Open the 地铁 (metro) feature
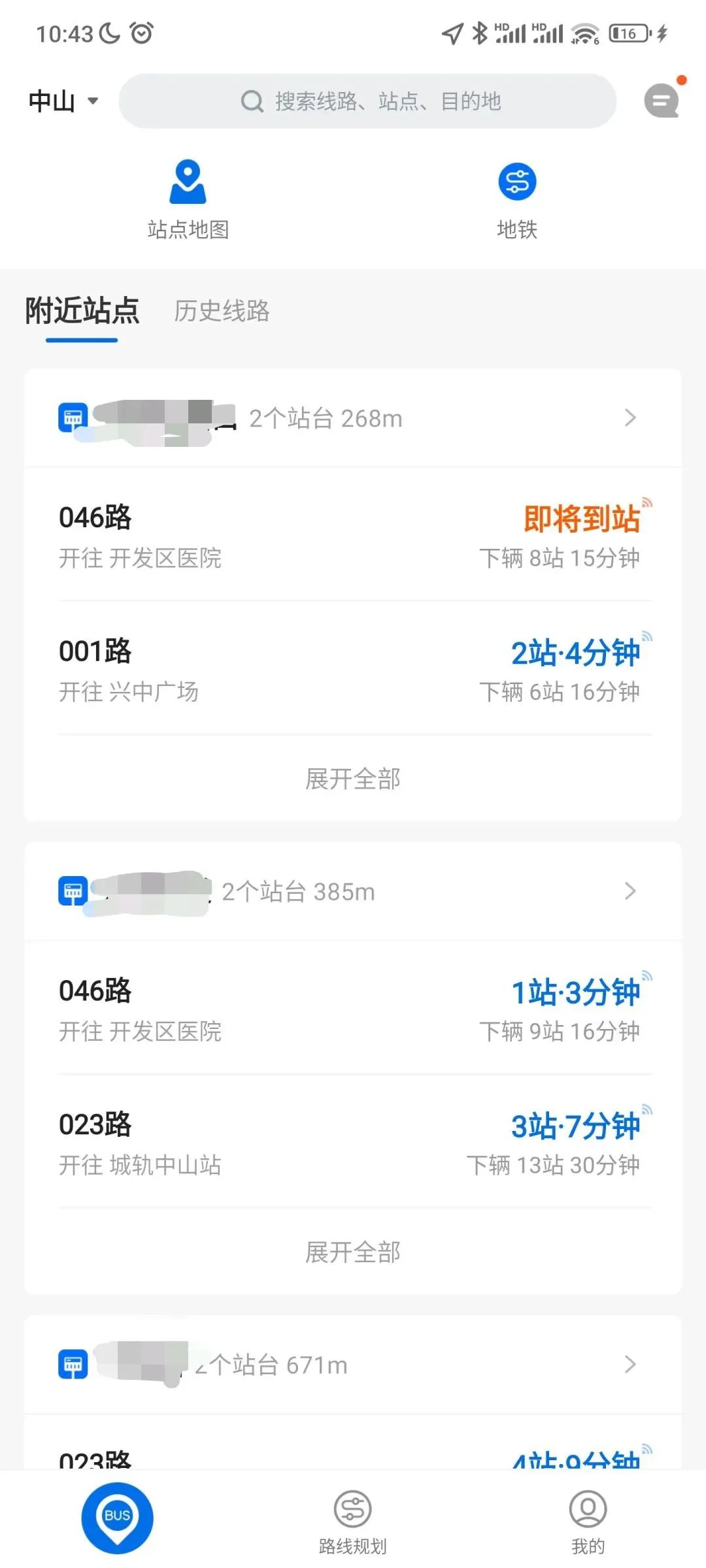706x1568 pixels. coord(516,196)
